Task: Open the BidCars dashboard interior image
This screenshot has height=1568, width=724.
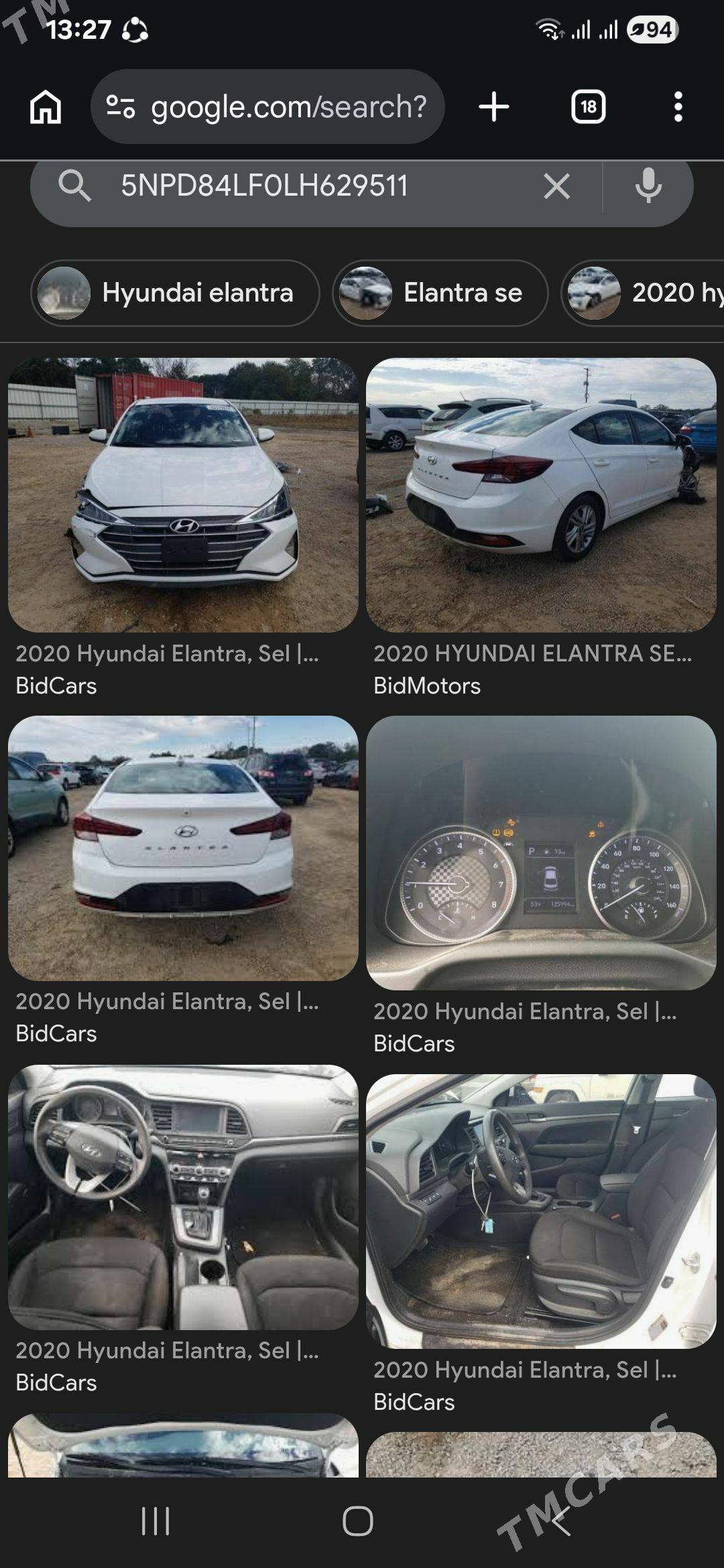Action: [183, 1197]
